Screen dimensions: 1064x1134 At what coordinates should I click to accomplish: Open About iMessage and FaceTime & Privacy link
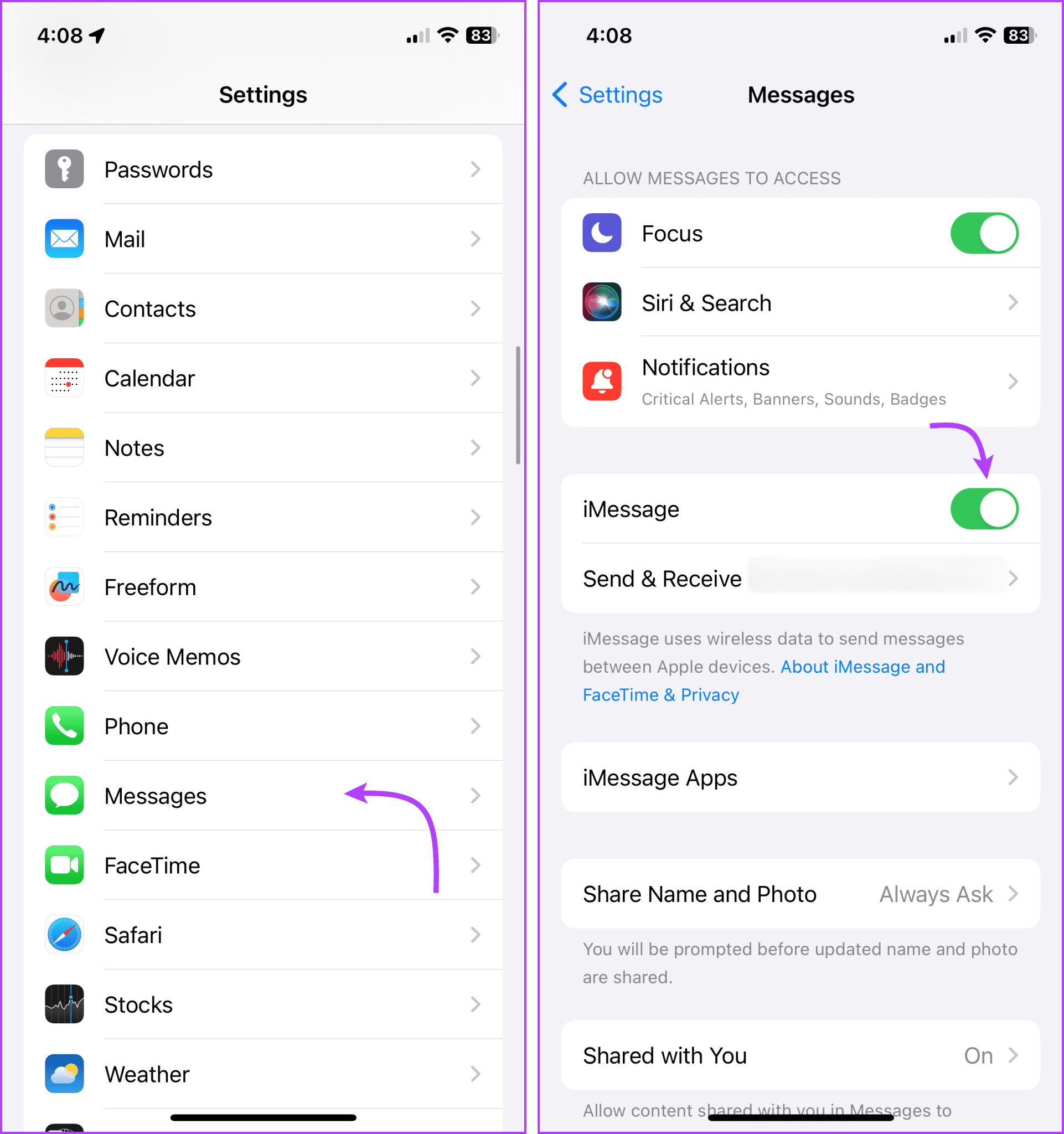[x=763, y=681]
